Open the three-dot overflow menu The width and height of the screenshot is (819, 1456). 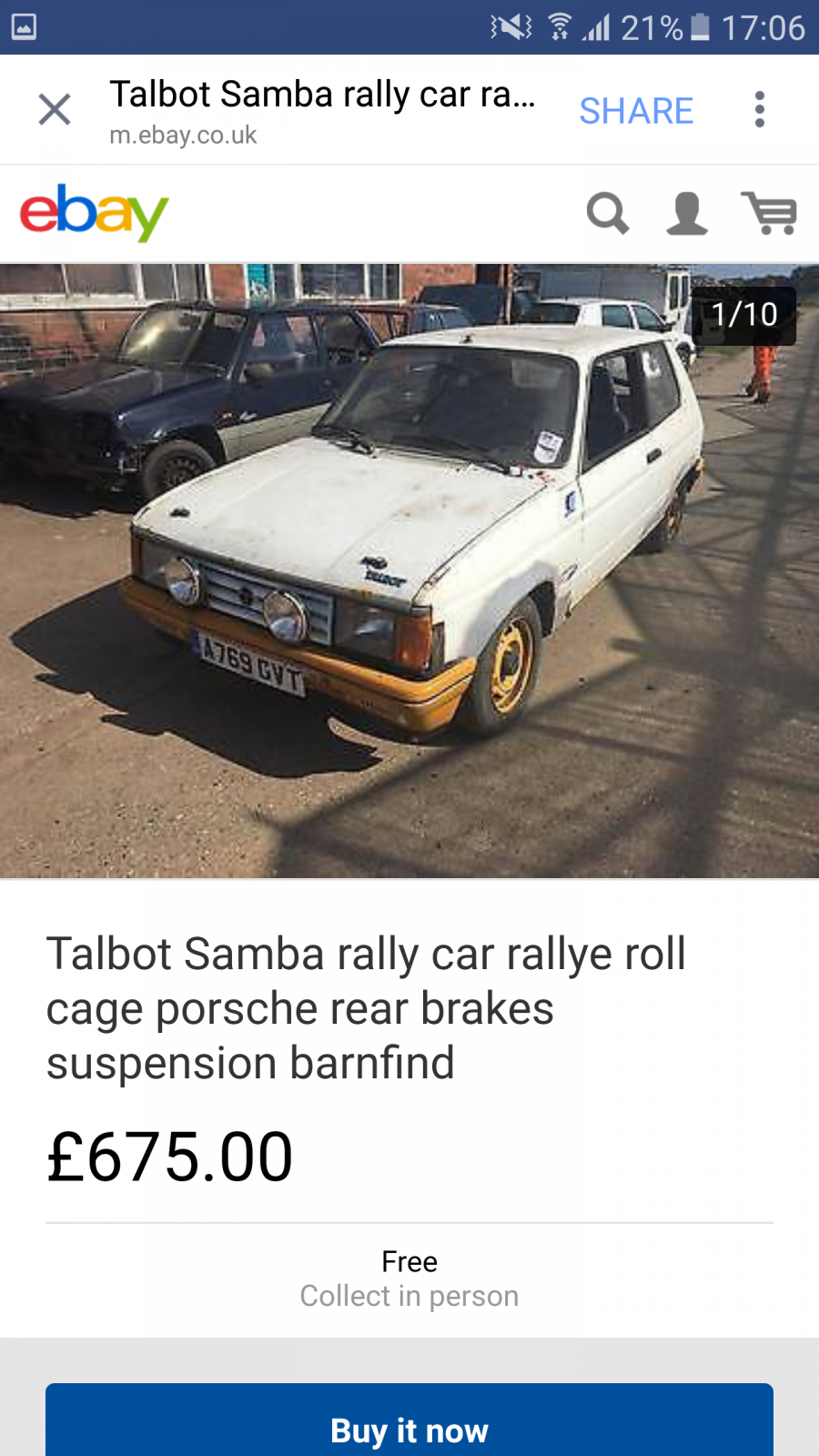(x=760, y=109)
